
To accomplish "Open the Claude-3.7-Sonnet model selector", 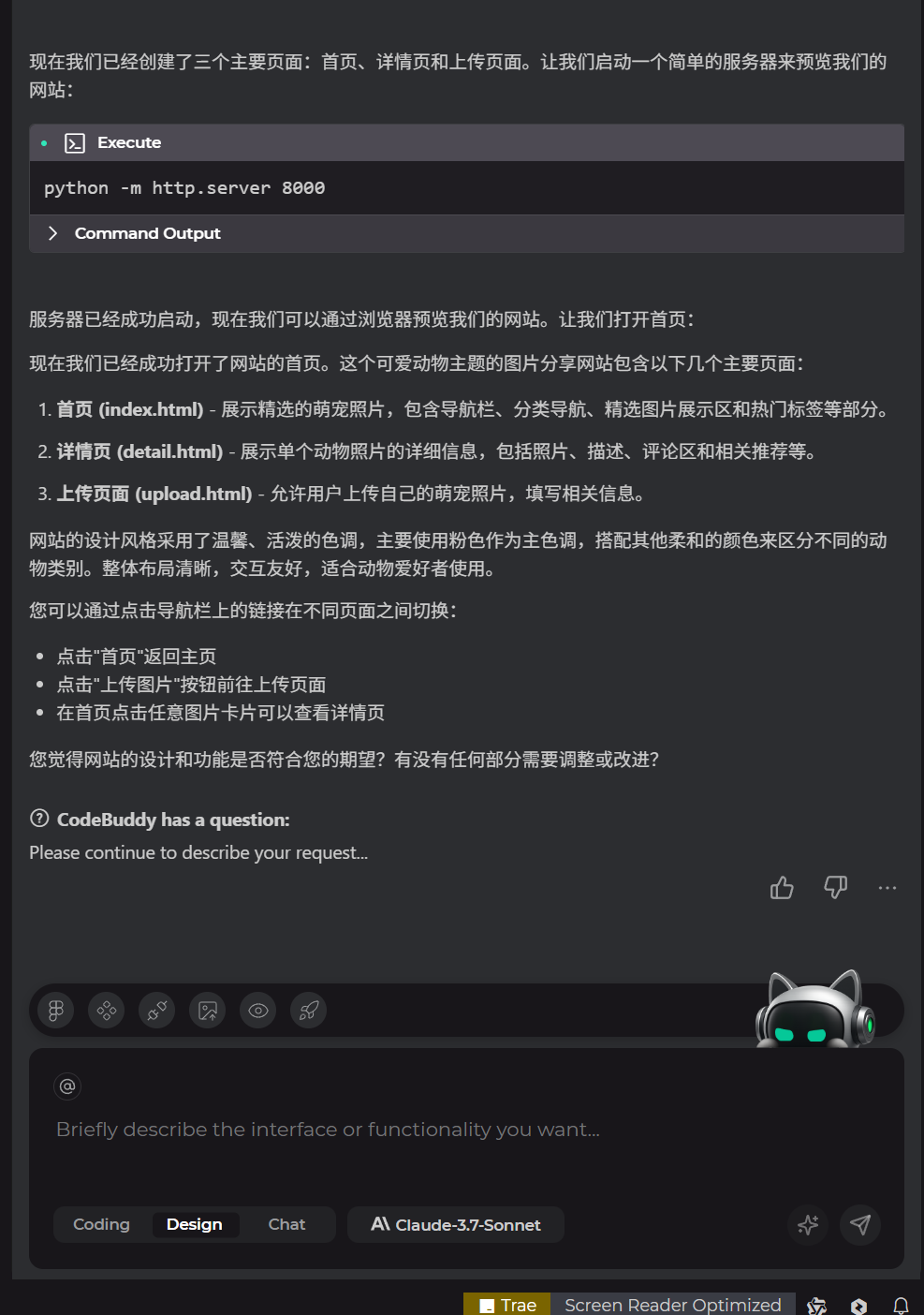I will click(456, 1224).
